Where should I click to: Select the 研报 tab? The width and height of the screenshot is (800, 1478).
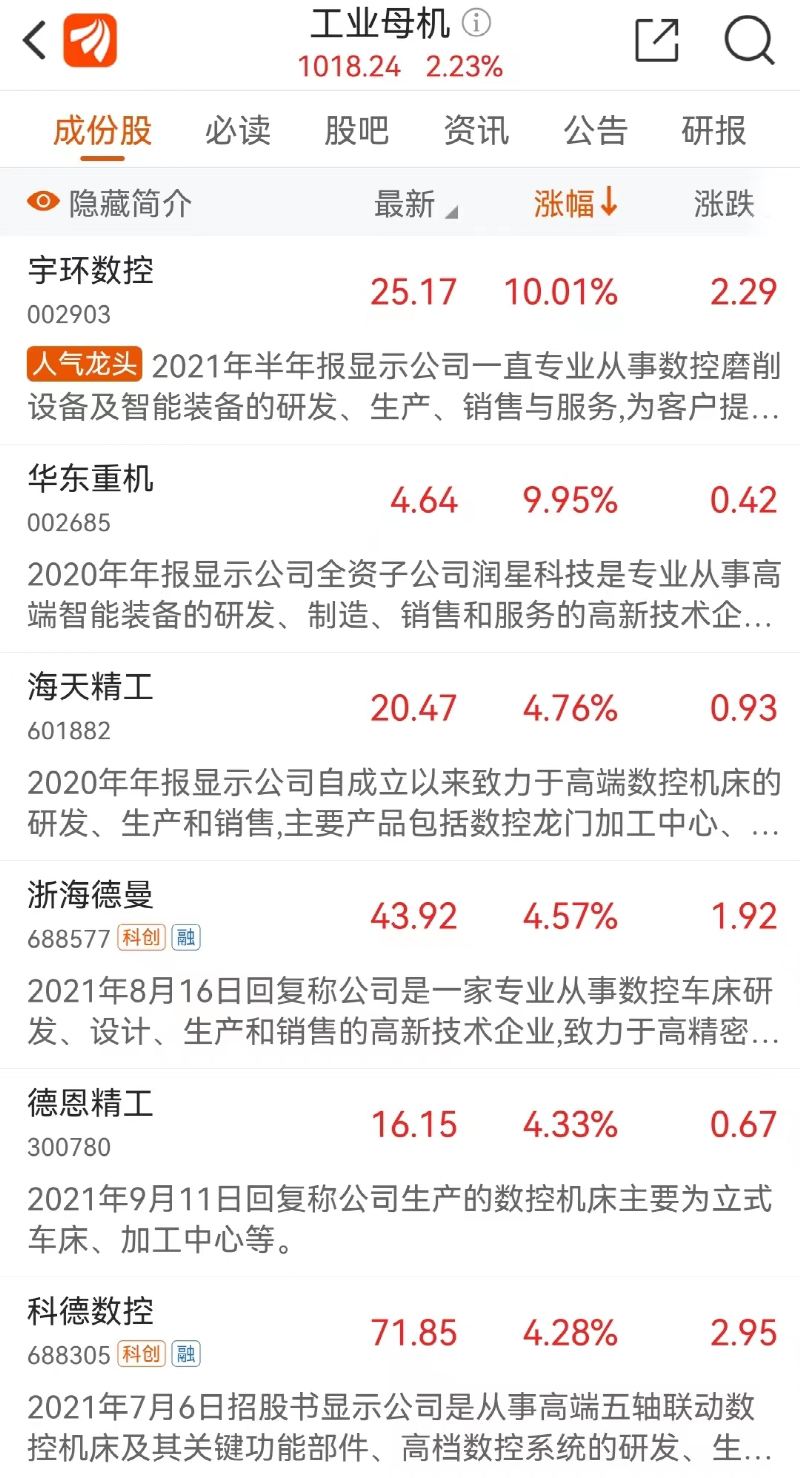point(714,131)
